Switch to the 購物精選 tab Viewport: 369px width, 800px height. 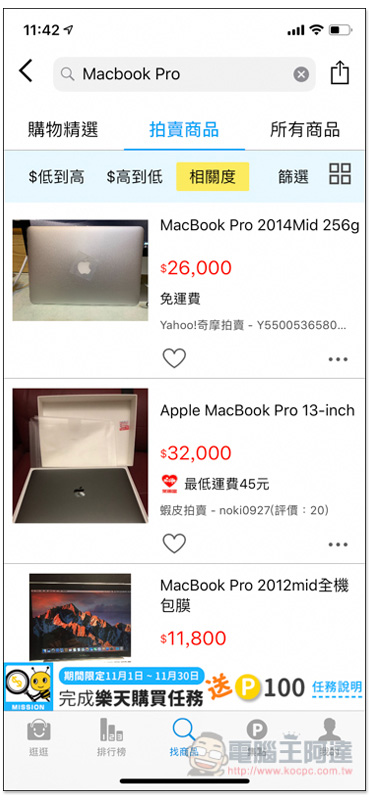[x=63, y=130]
